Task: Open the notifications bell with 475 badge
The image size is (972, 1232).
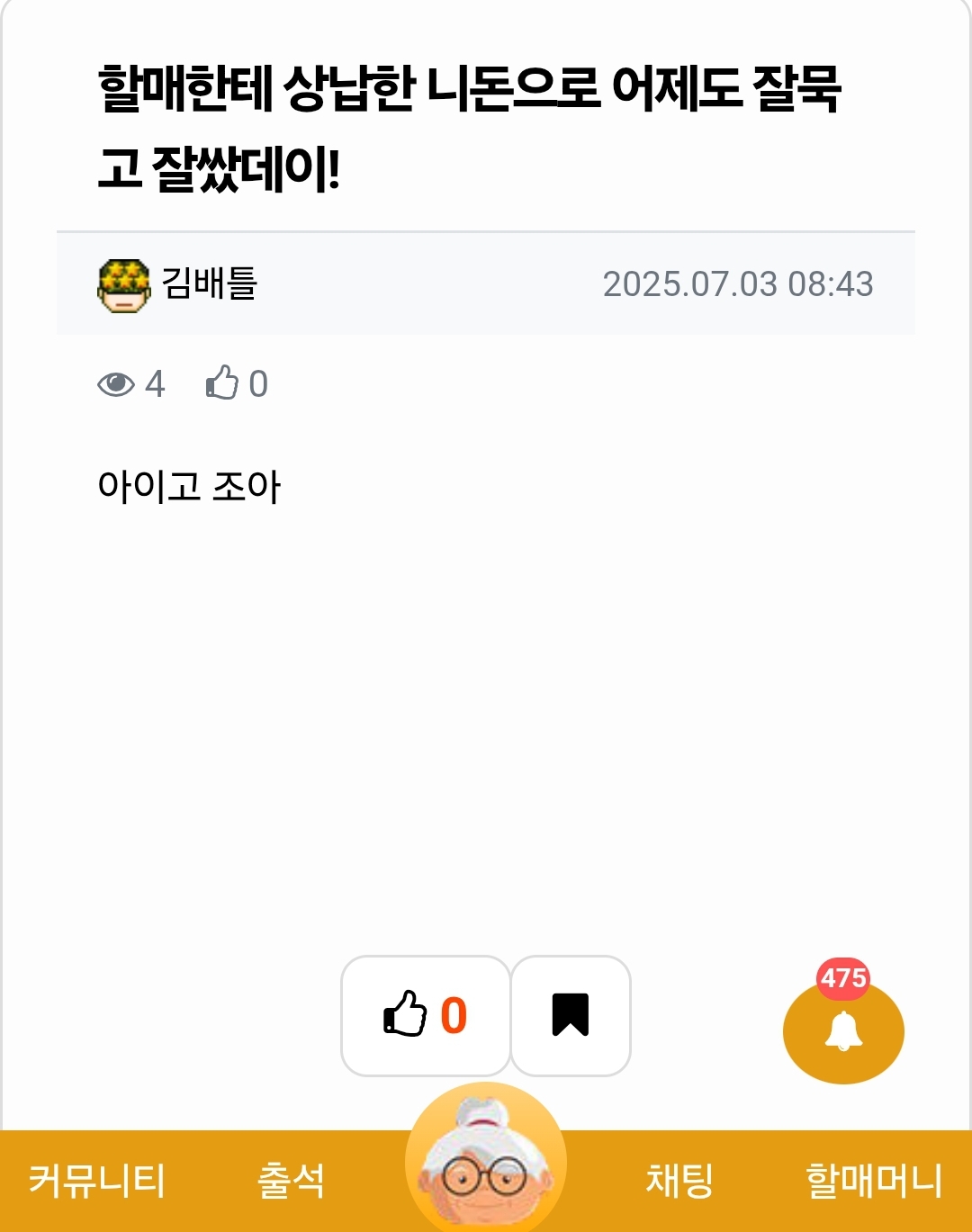Action: [x=843, y=1030]
